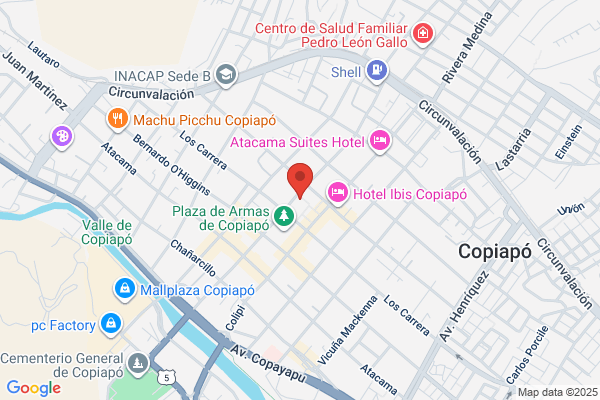Tap Centro de Salud Familiar marker
This screenshot has width=600, height=400.
click(422, 34)
